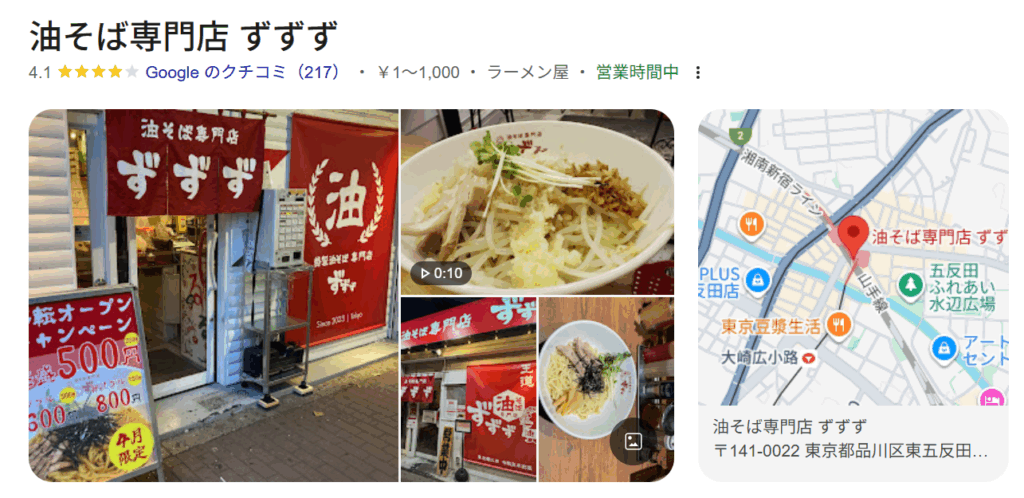Open the map showing 油そば専門店 ずずず location
This screenshot has width=1024, height=498.
pos(853,257)
